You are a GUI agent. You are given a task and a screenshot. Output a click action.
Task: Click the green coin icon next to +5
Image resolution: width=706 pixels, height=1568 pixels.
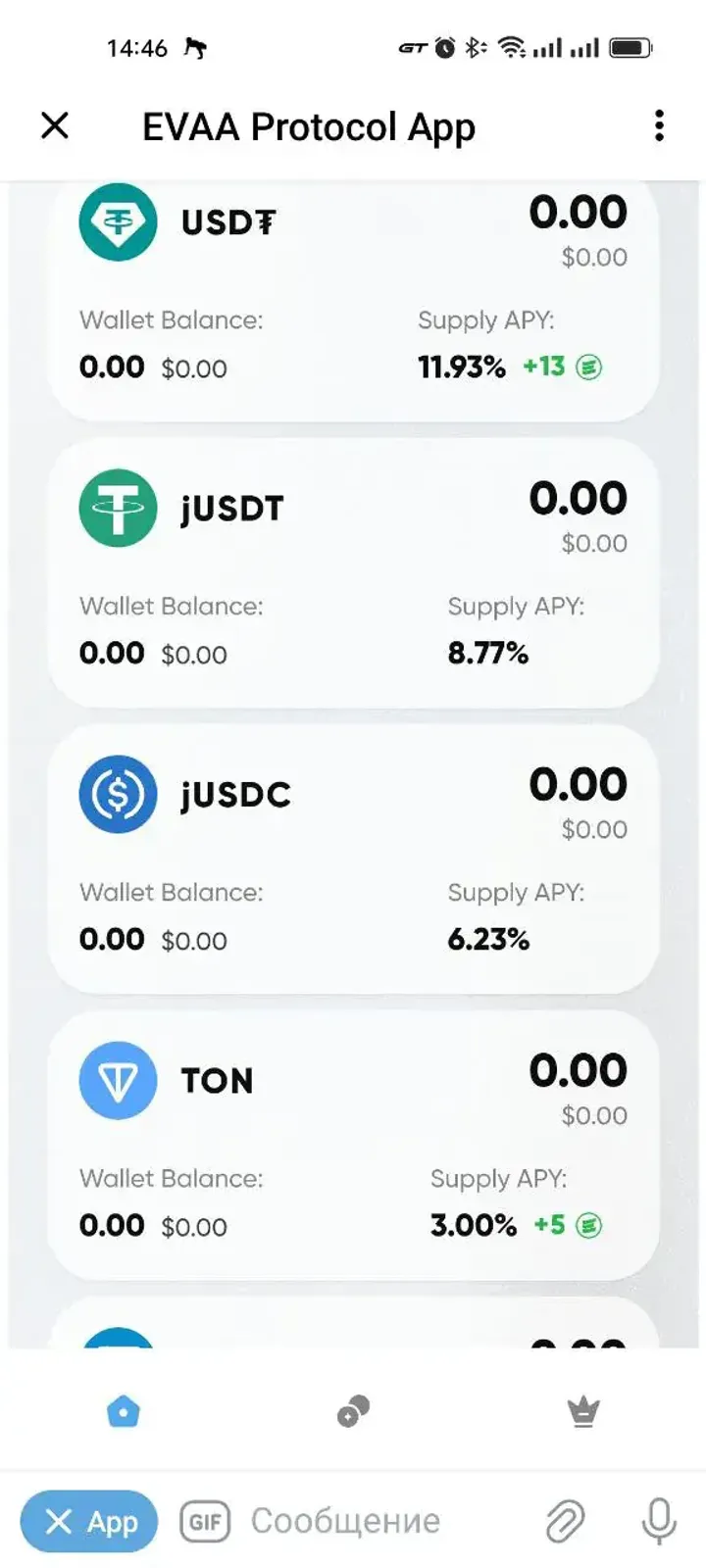point(587,1225)
